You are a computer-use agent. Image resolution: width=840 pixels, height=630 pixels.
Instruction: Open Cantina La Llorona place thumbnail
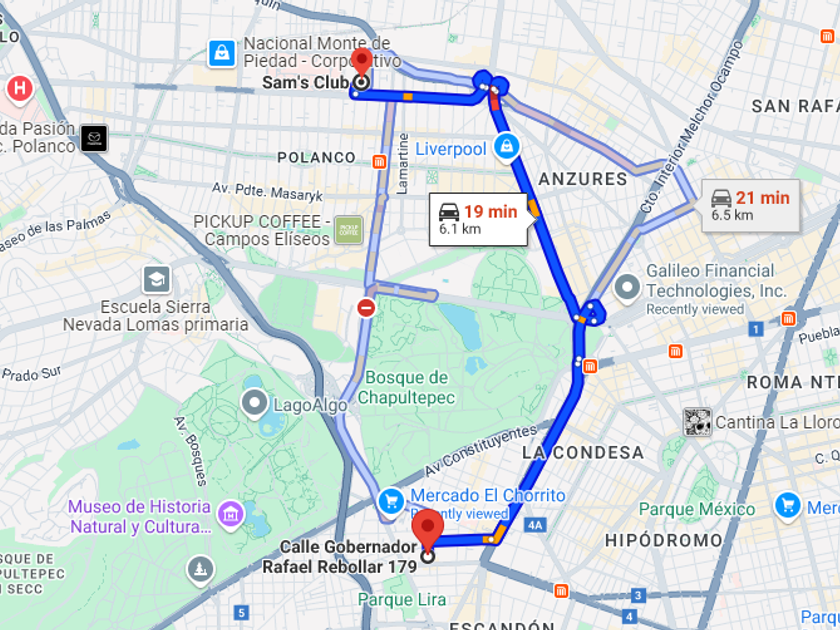[x=697, y=422]
